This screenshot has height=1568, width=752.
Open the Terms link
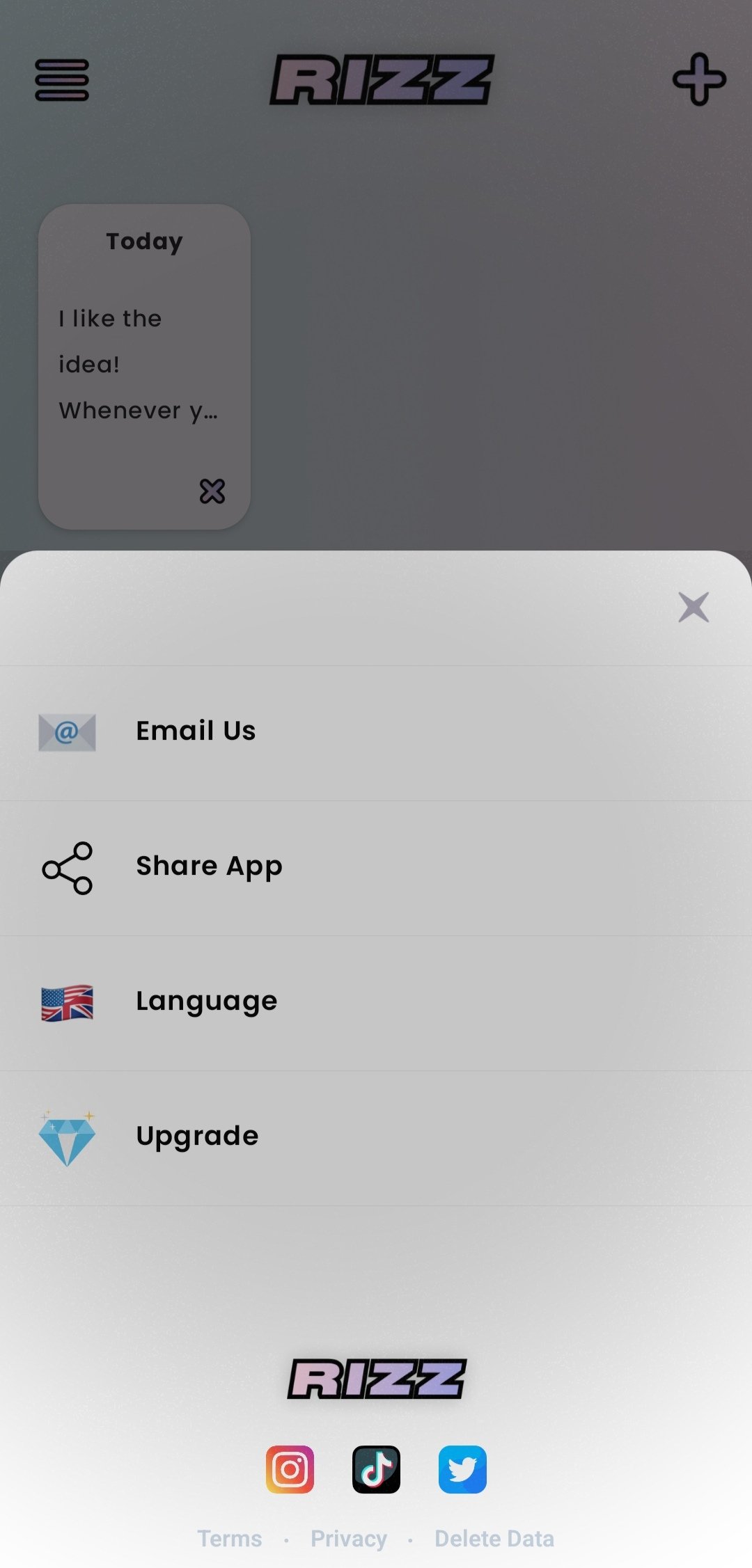click(230, 1538)
